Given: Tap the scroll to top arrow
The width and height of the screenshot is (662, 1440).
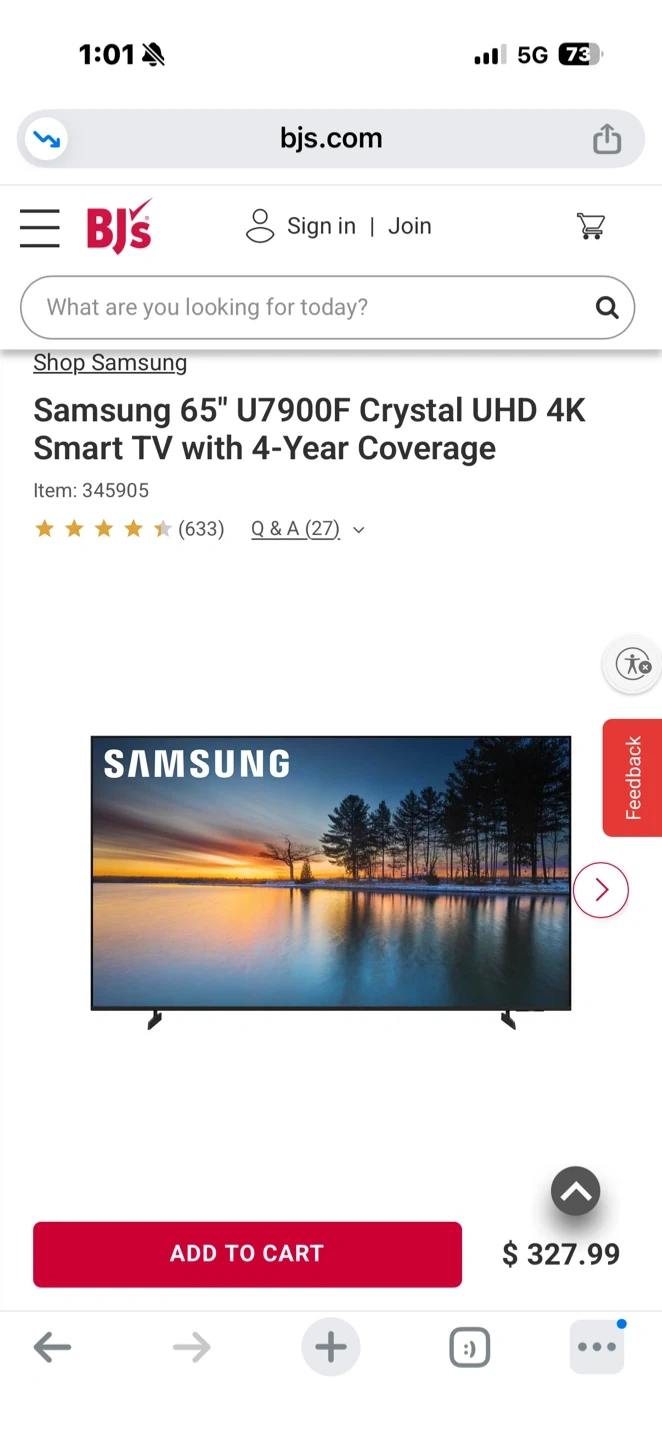Looking at the screenshot, I should point(575,1191).
